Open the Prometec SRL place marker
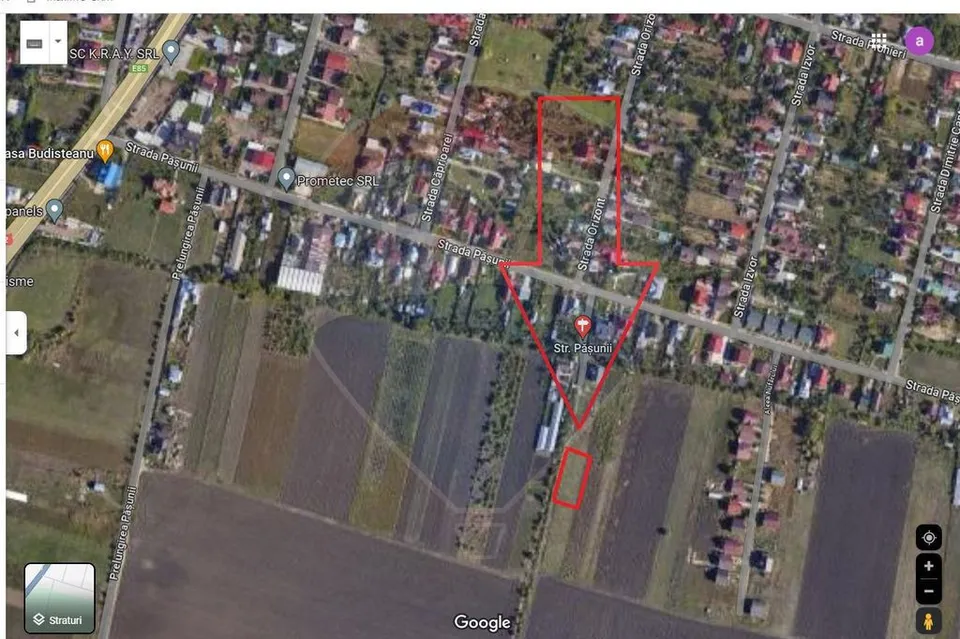This screenshot has width=960, height=639. [286, 179]
